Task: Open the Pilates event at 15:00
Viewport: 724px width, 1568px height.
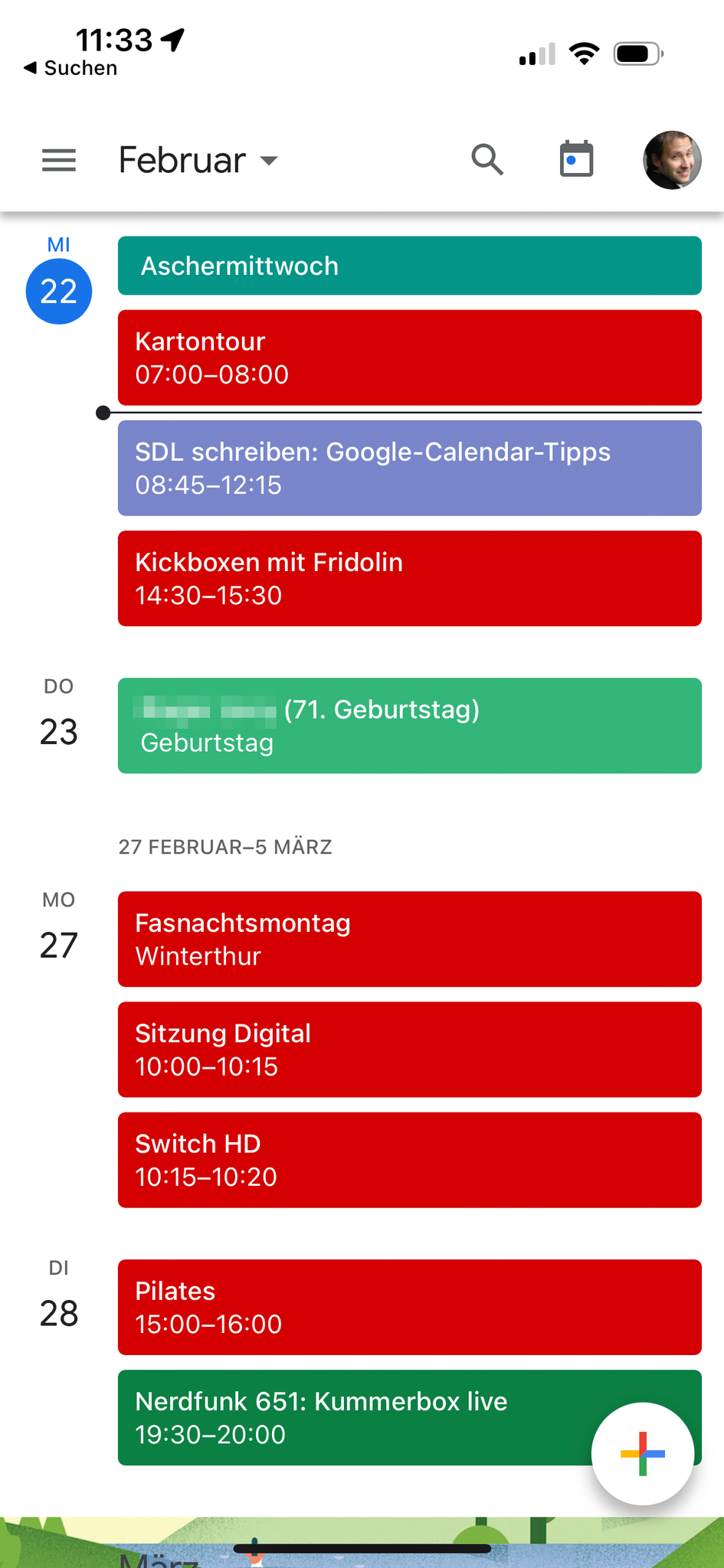Action: coord(409,1307)
